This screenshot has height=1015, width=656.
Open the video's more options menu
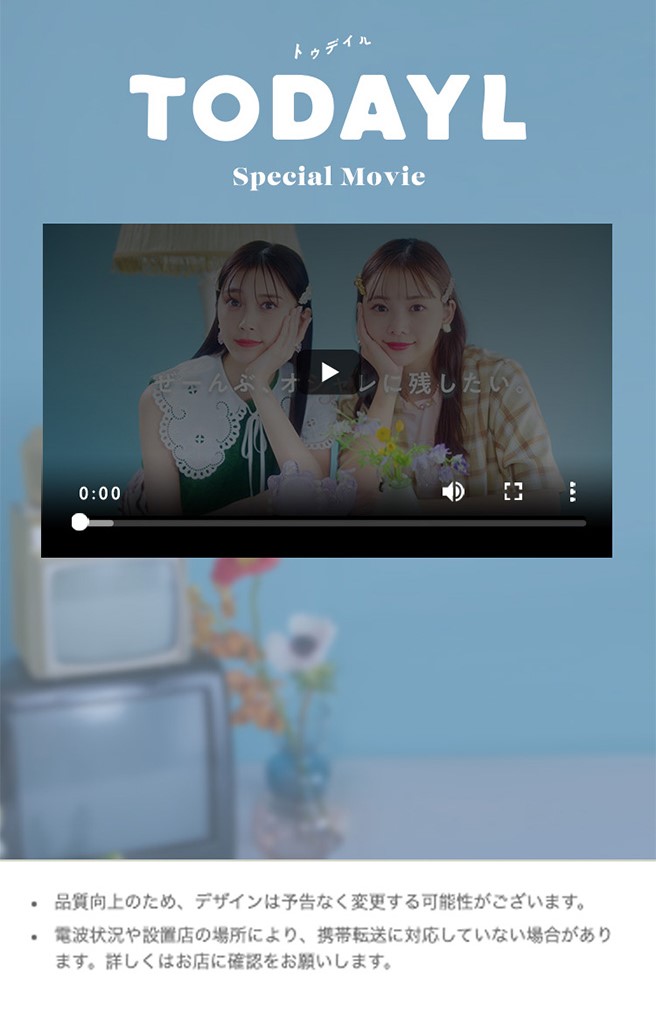point(572,492)
